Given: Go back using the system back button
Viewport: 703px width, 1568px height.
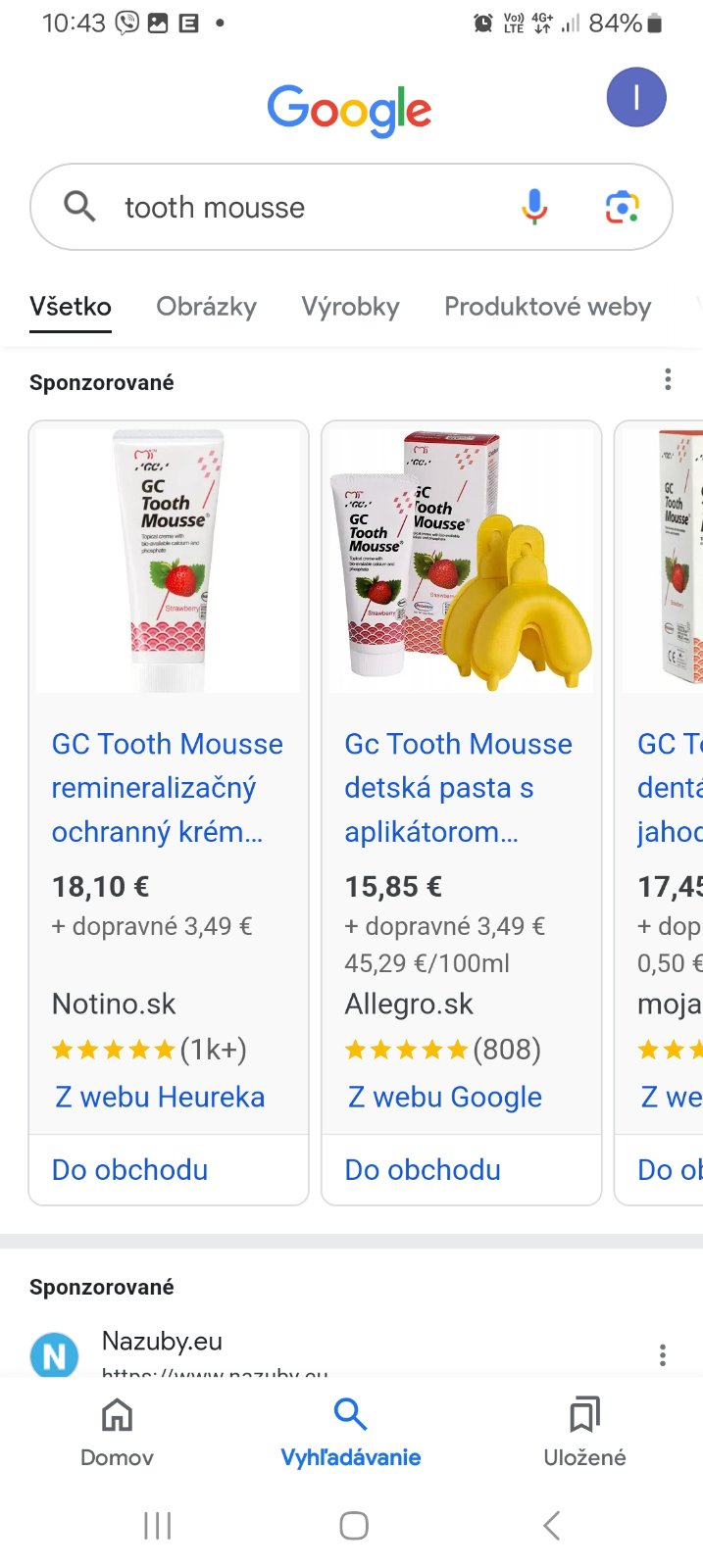Looking at the screenshot, I should [x=552, y=1525].
